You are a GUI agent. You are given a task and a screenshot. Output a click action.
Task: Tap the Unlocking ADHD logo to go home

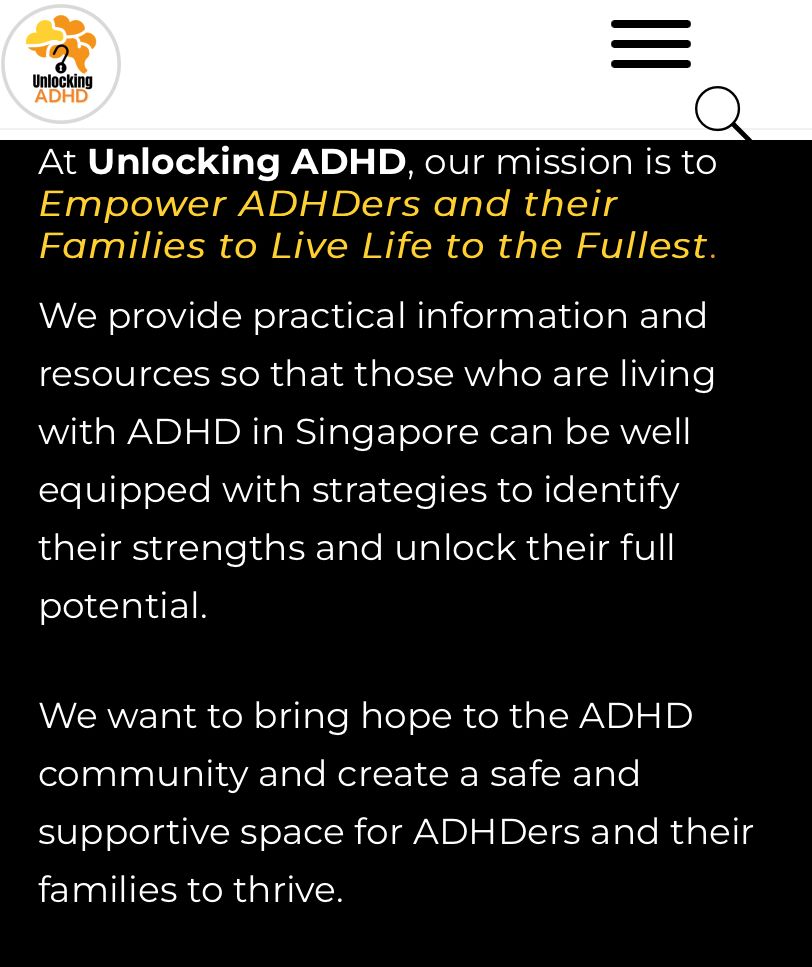61,64
